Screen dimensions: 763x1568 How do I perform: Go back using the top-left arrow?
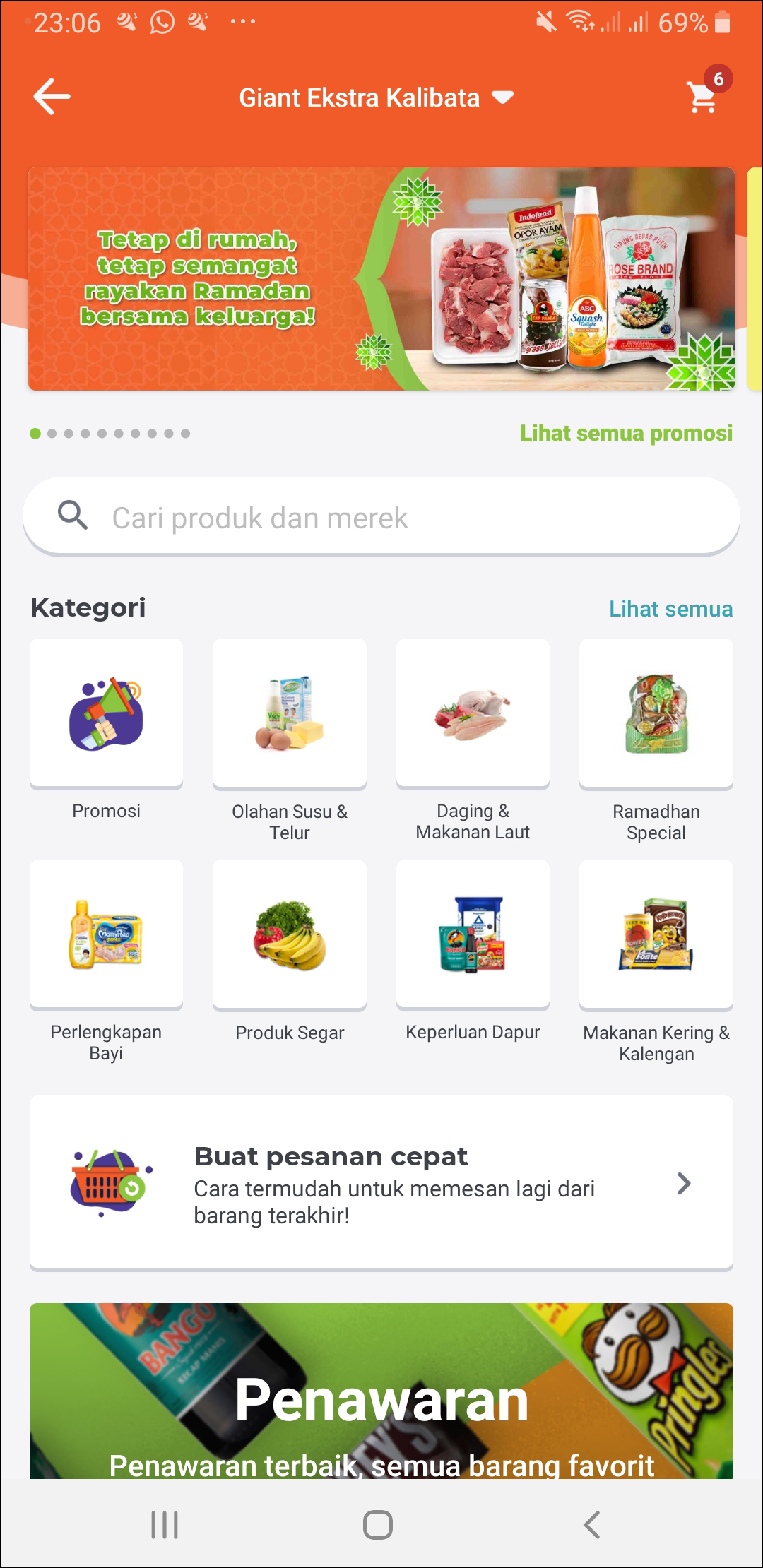point(52,97)
